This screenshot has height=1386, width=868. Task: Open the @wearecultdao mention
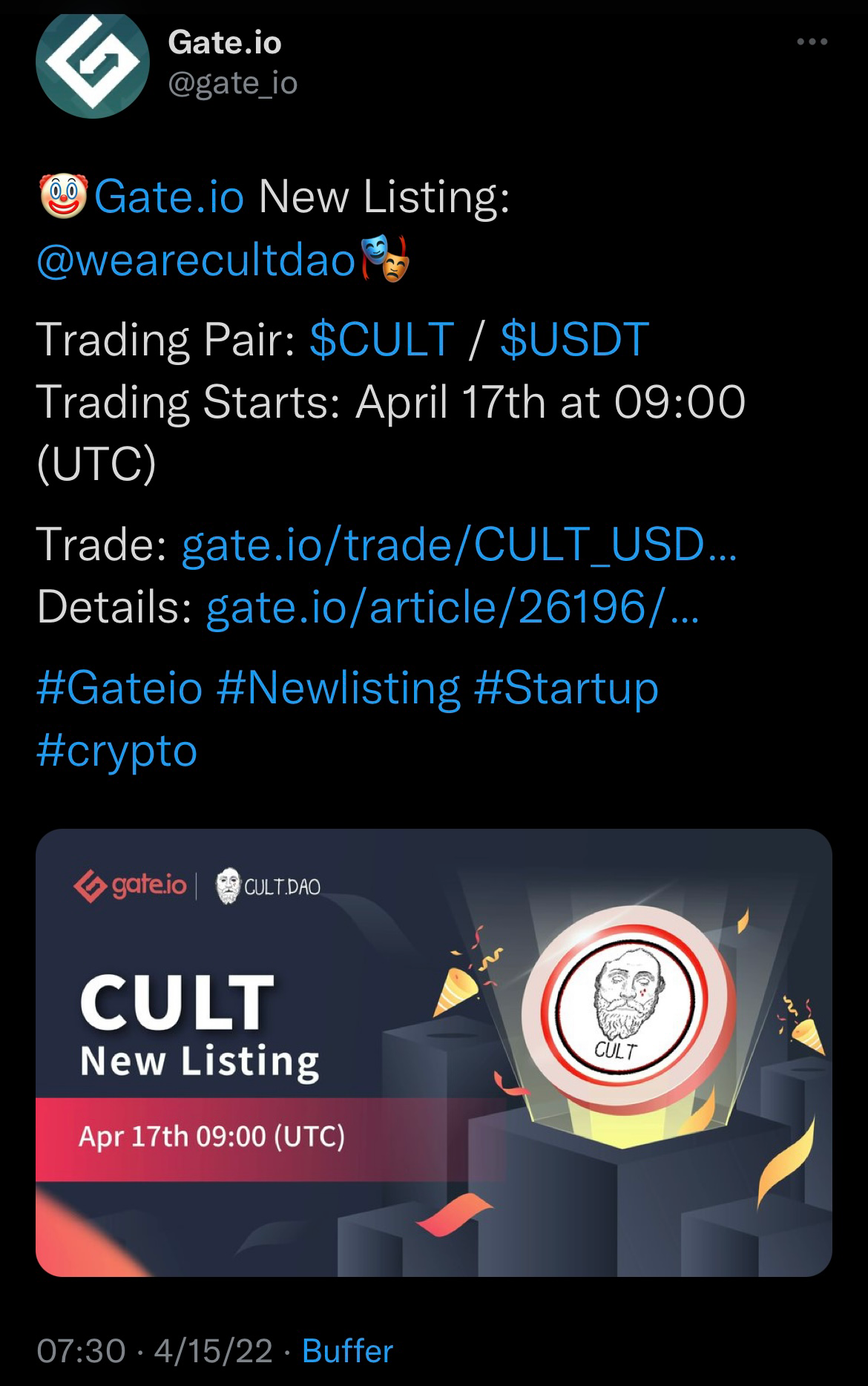196,260
